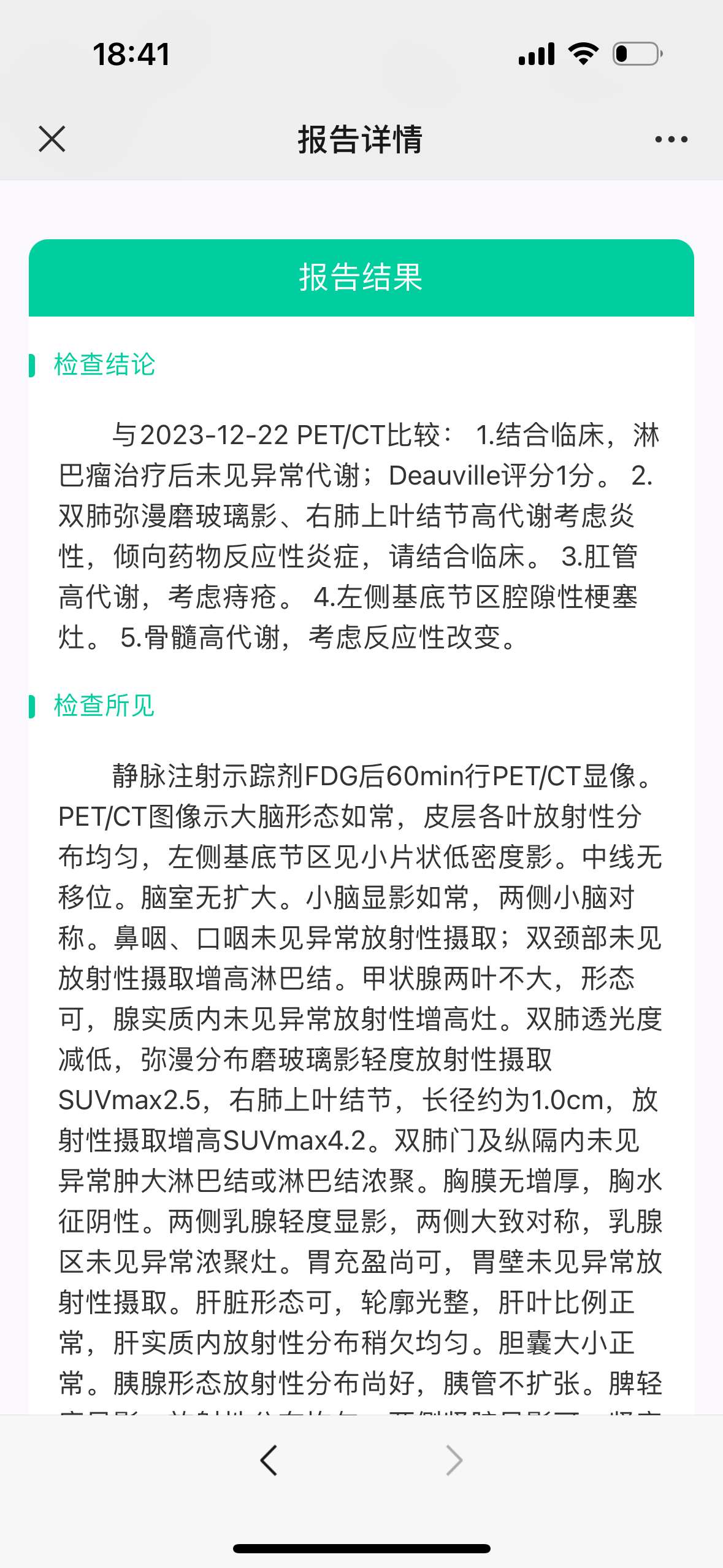This screenshot has width=723, height=1568.
Task: Tap the forward arrow in bottom bar
Action: (x=454, y=1460)
